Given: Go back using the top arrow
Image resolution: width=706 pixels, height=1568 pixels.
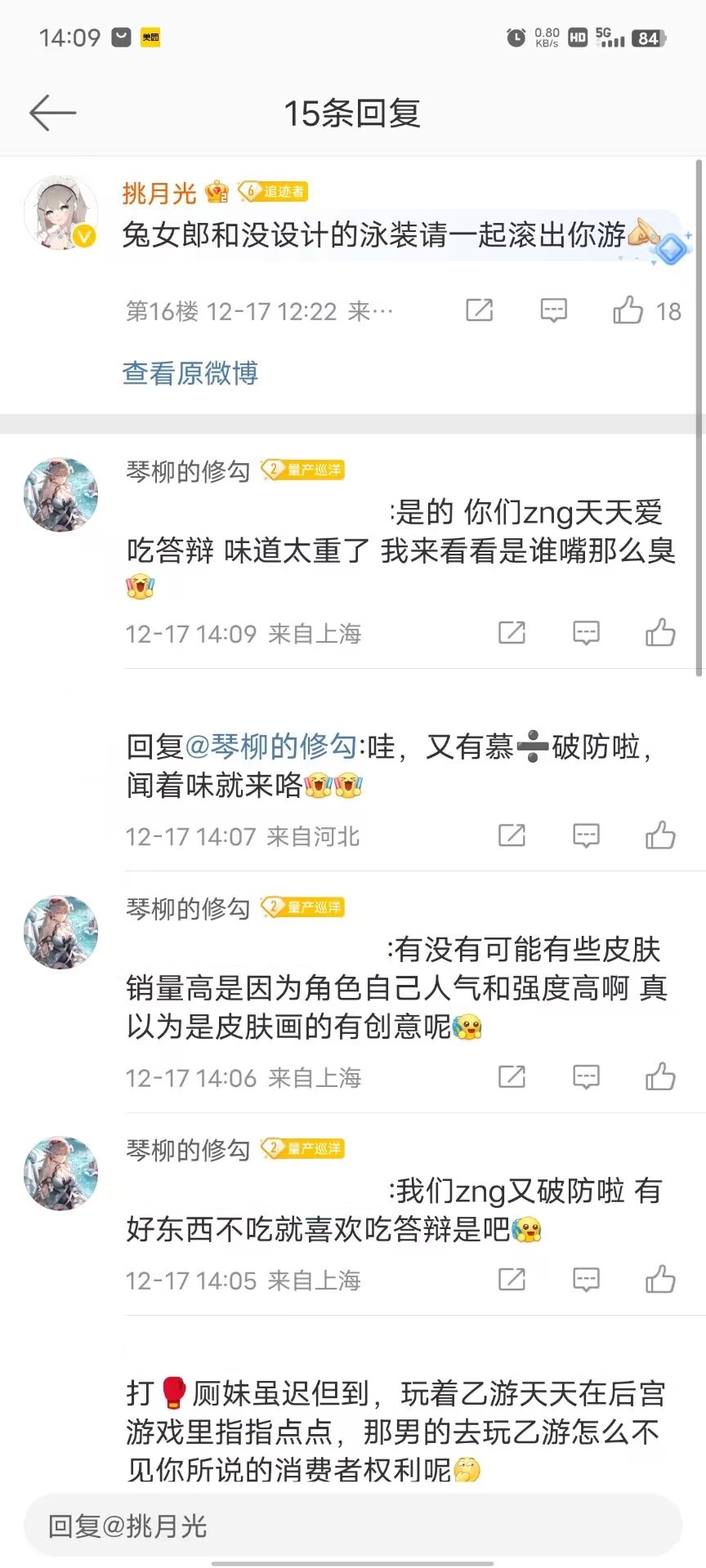Looking at the screenshot, I should tap(52, 113).
